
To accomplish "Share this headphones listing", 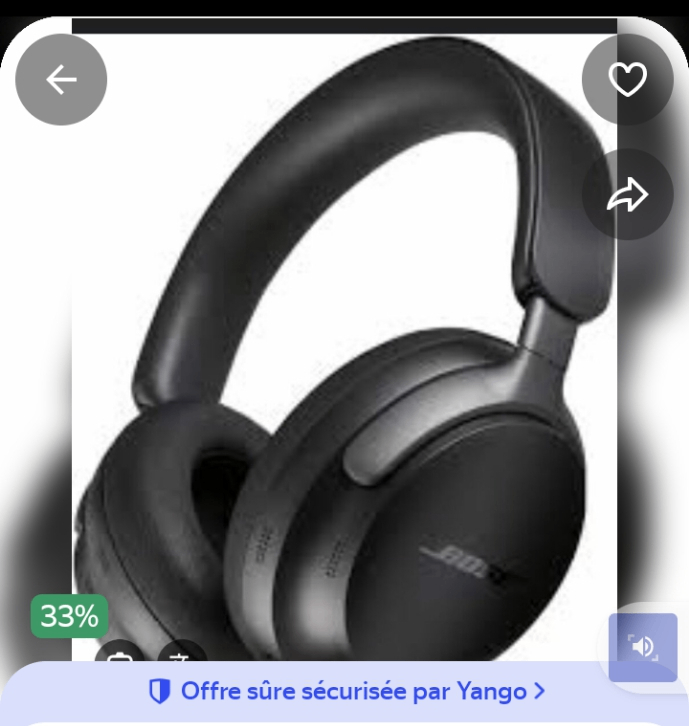I will (628, 194).
